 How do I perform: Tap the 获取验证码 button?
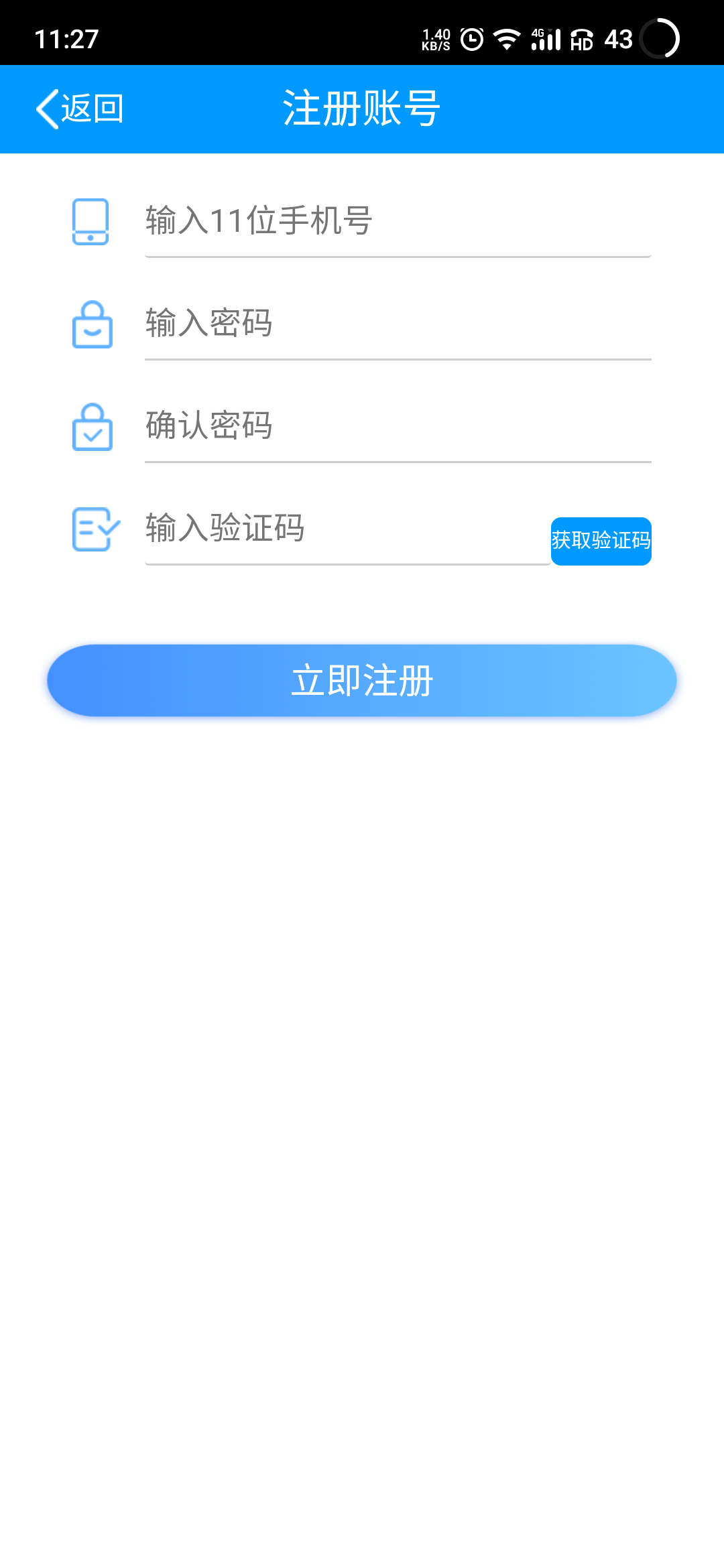601,541
